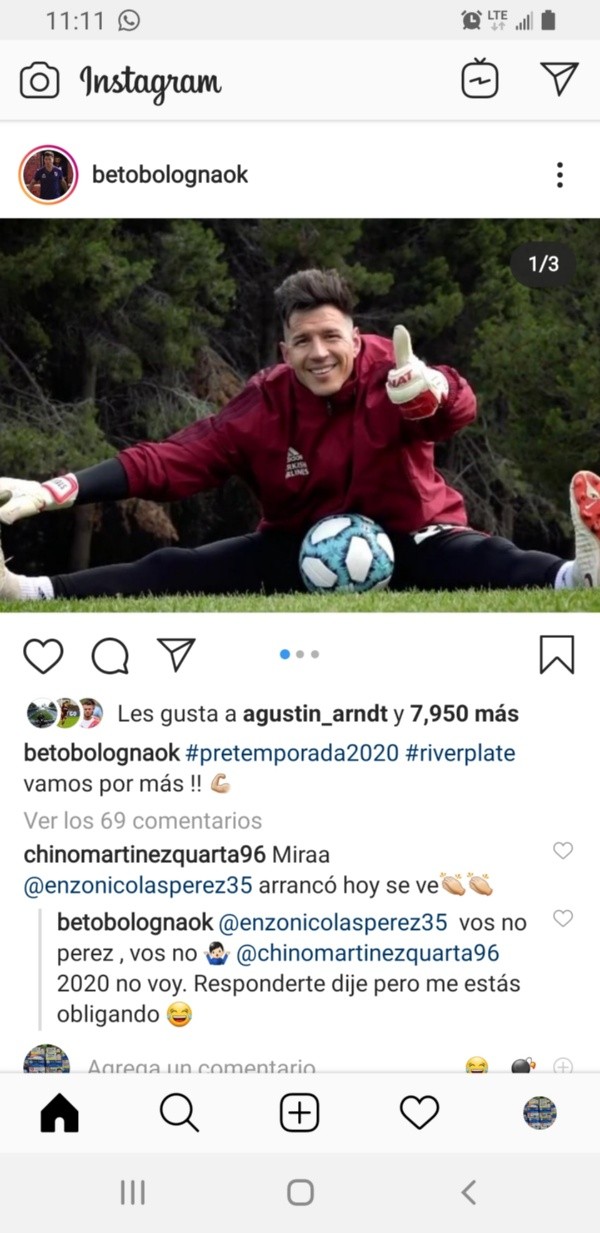600x1233 pixels.
Task: Open betobolognaok's profile picture story
Action: [48, 175]
